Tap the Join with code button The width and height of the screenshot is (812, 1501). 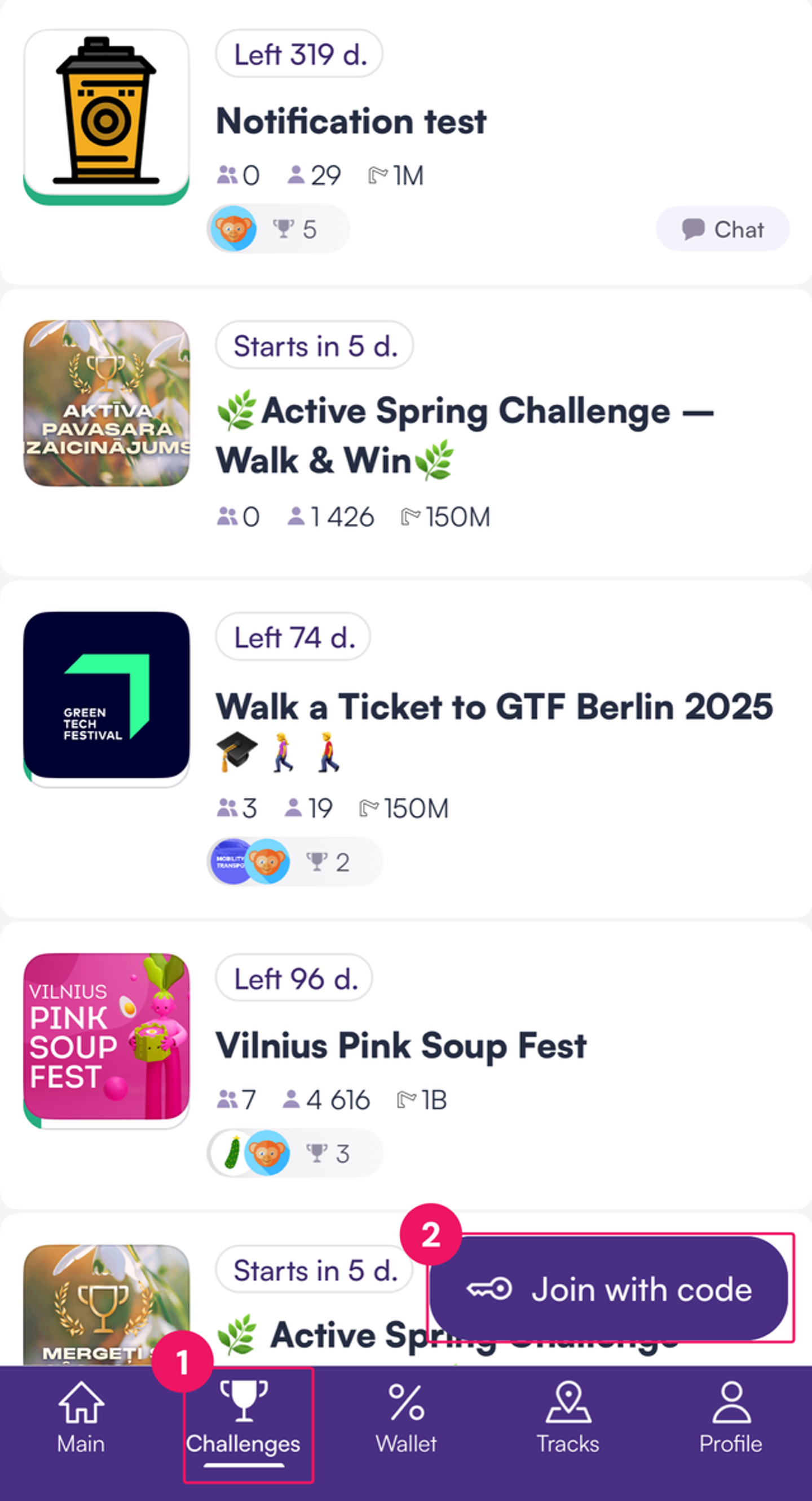point(608,1288)
